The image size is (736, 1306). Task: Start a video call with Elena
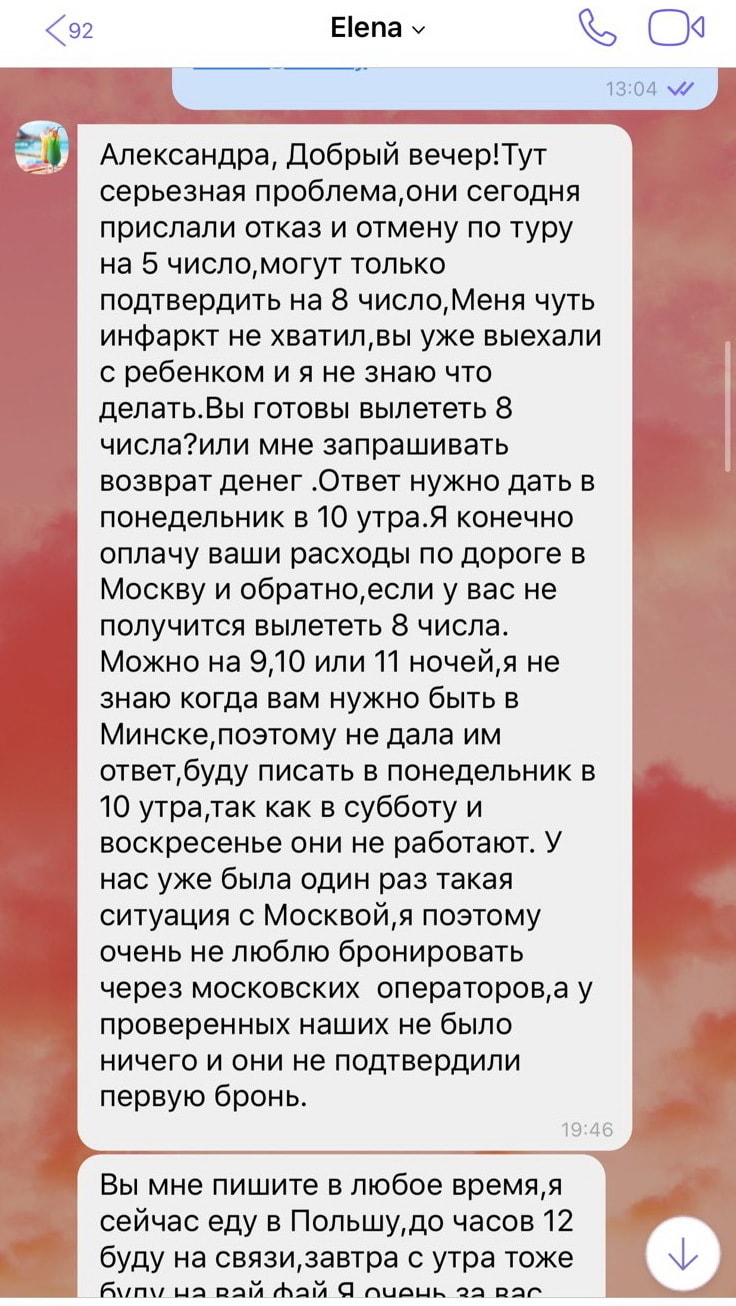[x=677, y=29]
